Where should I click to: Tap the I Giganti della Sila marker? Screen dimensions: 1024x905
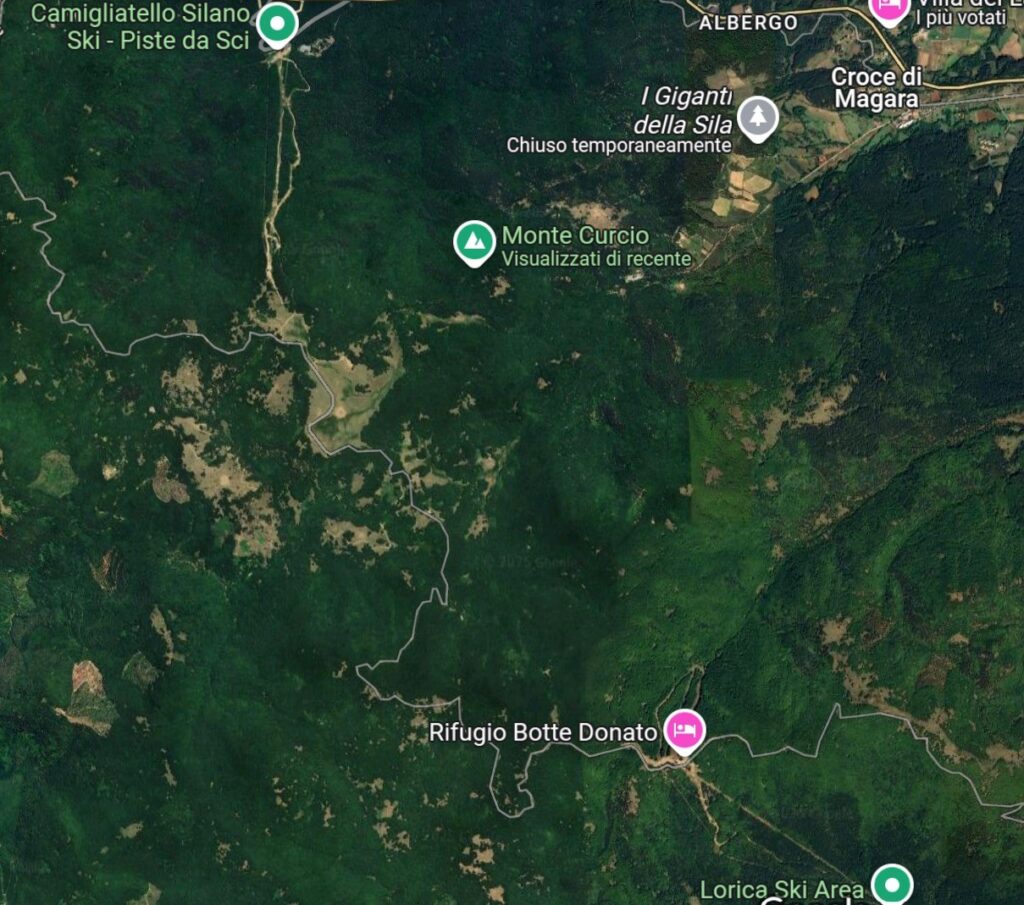758,118
